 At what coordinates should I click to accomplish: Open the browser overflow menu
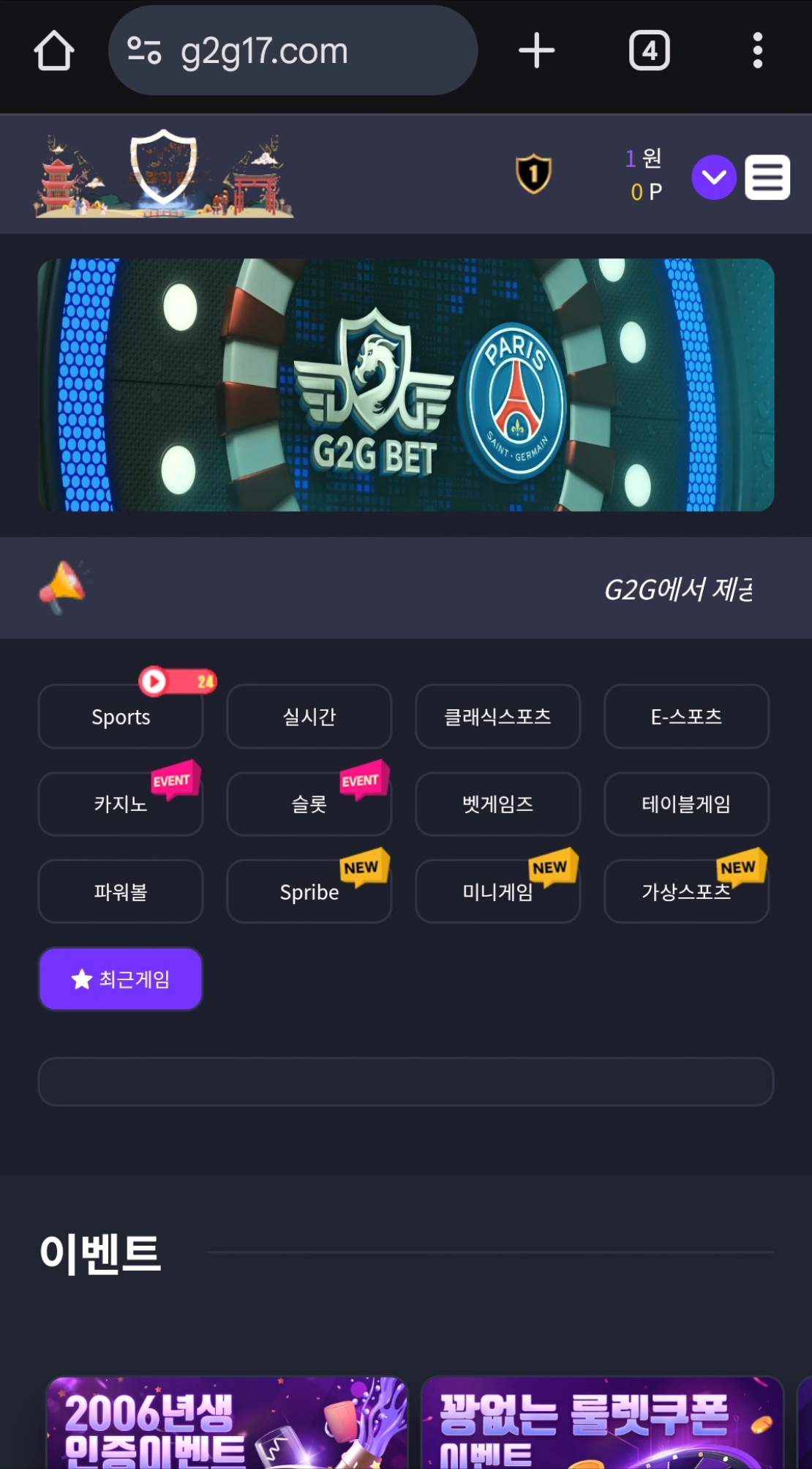(x=757, y=51)
